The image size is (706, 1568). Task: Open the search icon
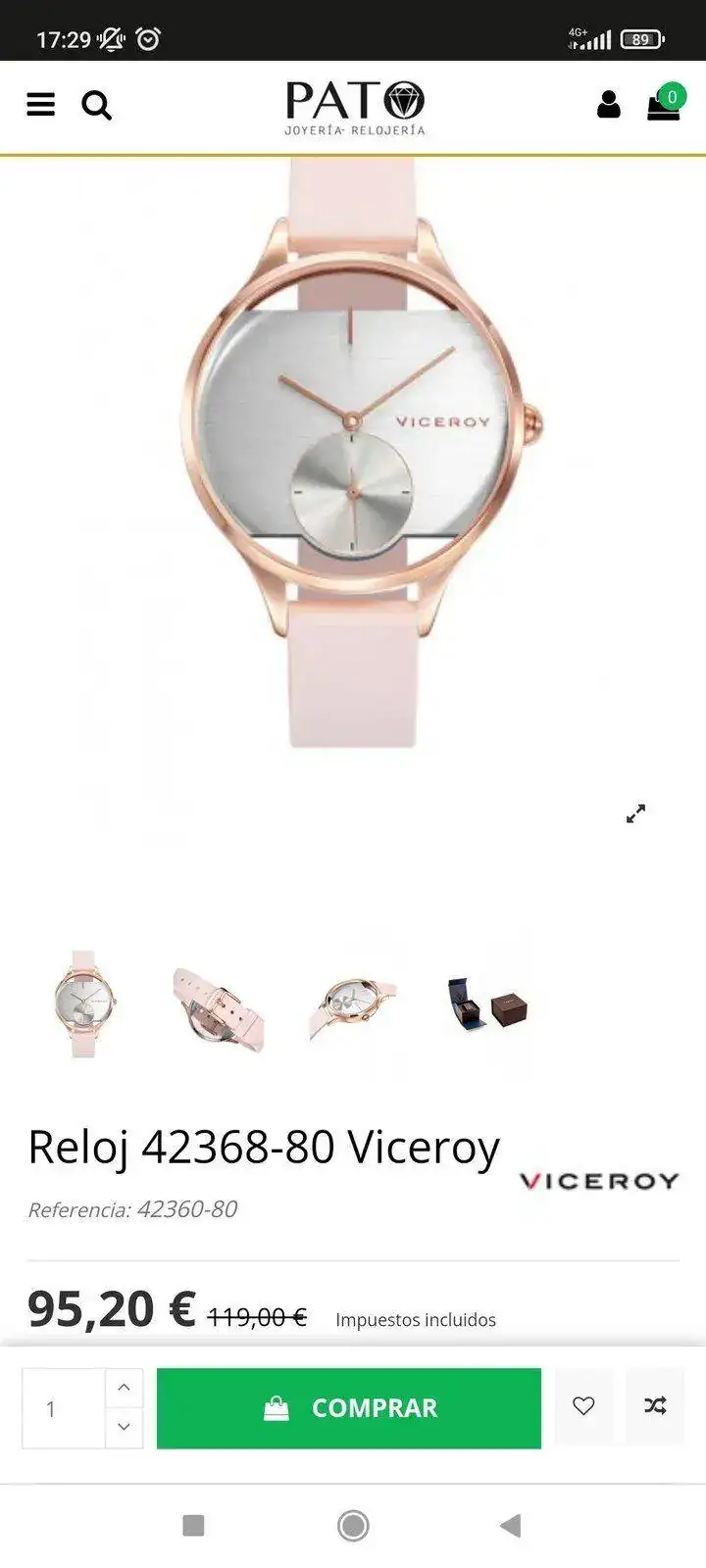pyautogui.click(x=96, y=105)
